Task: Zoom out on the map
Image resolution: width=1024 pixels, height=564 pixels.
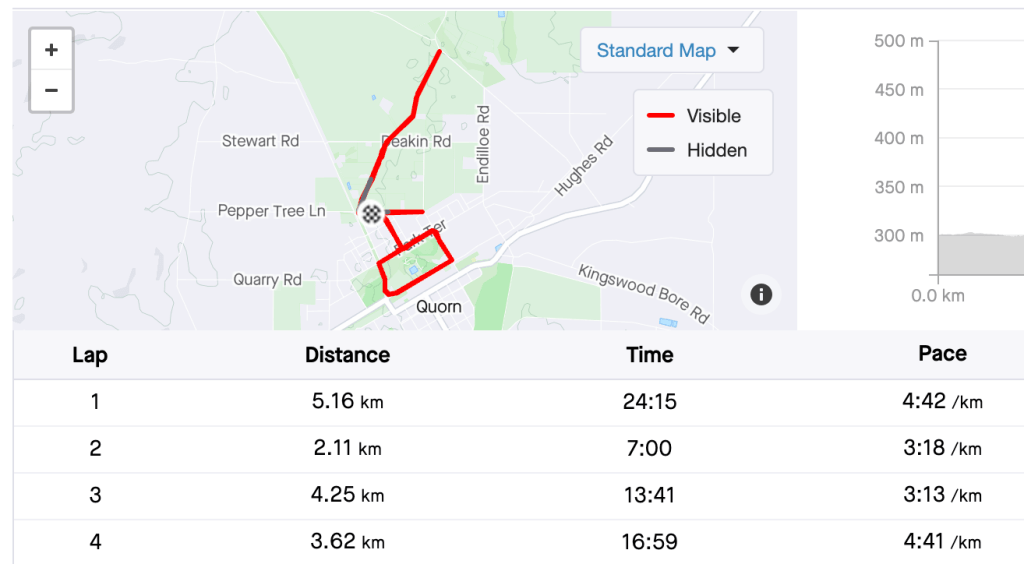Action: click(x=51, y=91)
